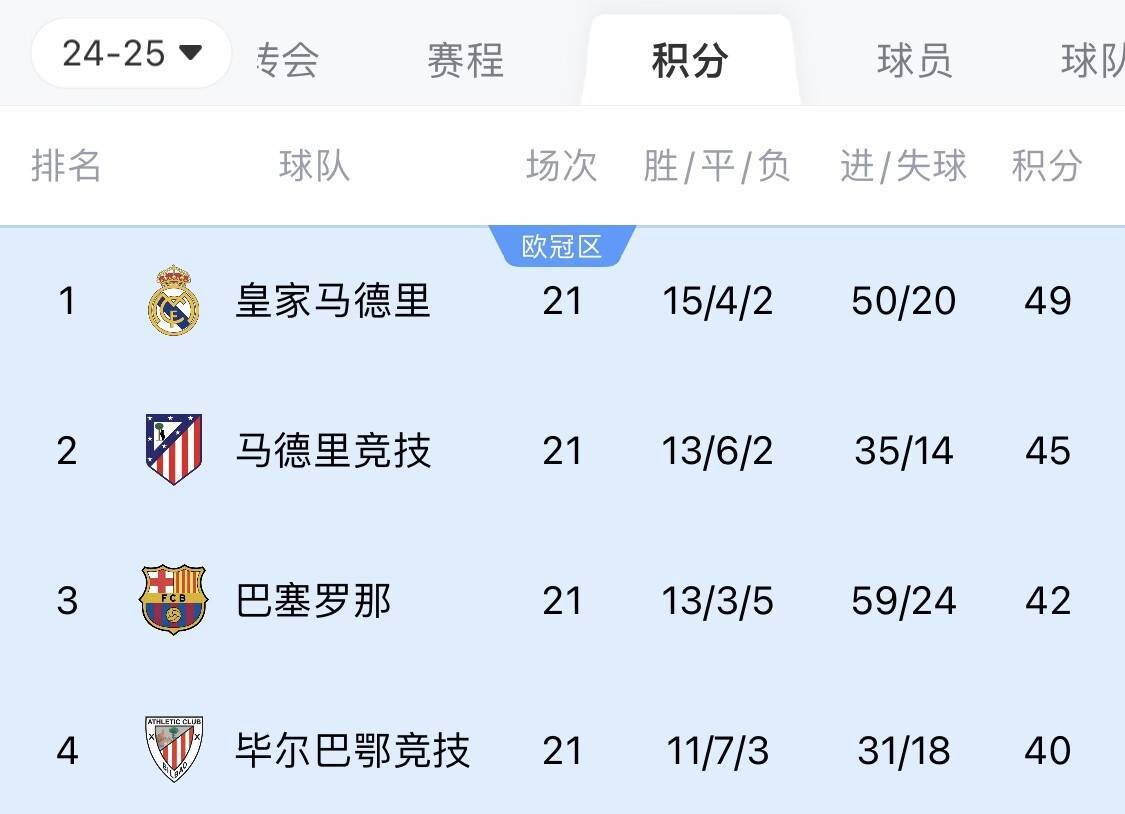This screenshot has height=814, width=1125.
Task: Open the 马德里竞技 team row
Action: pyautogui.click(x=332, y=451)
